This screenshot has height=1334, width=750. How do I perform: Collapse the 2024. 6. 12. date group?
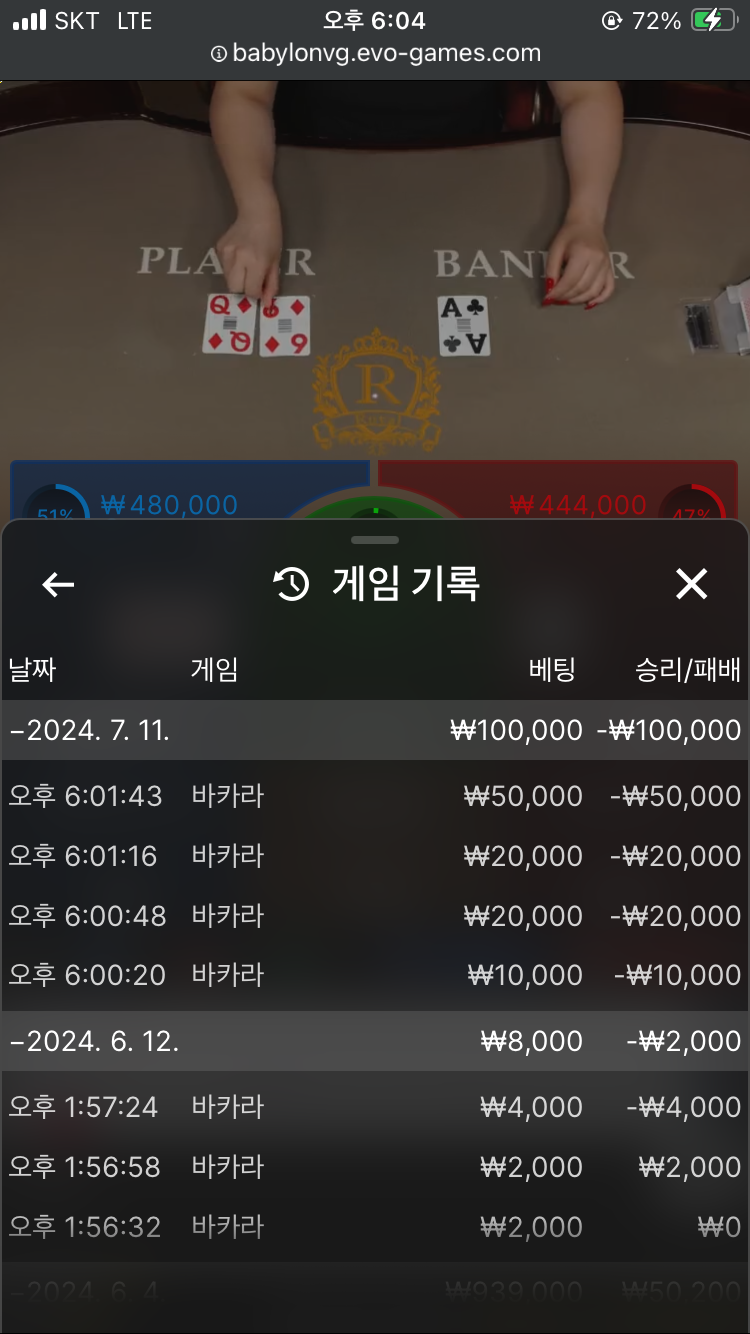tap(374, 1041)
